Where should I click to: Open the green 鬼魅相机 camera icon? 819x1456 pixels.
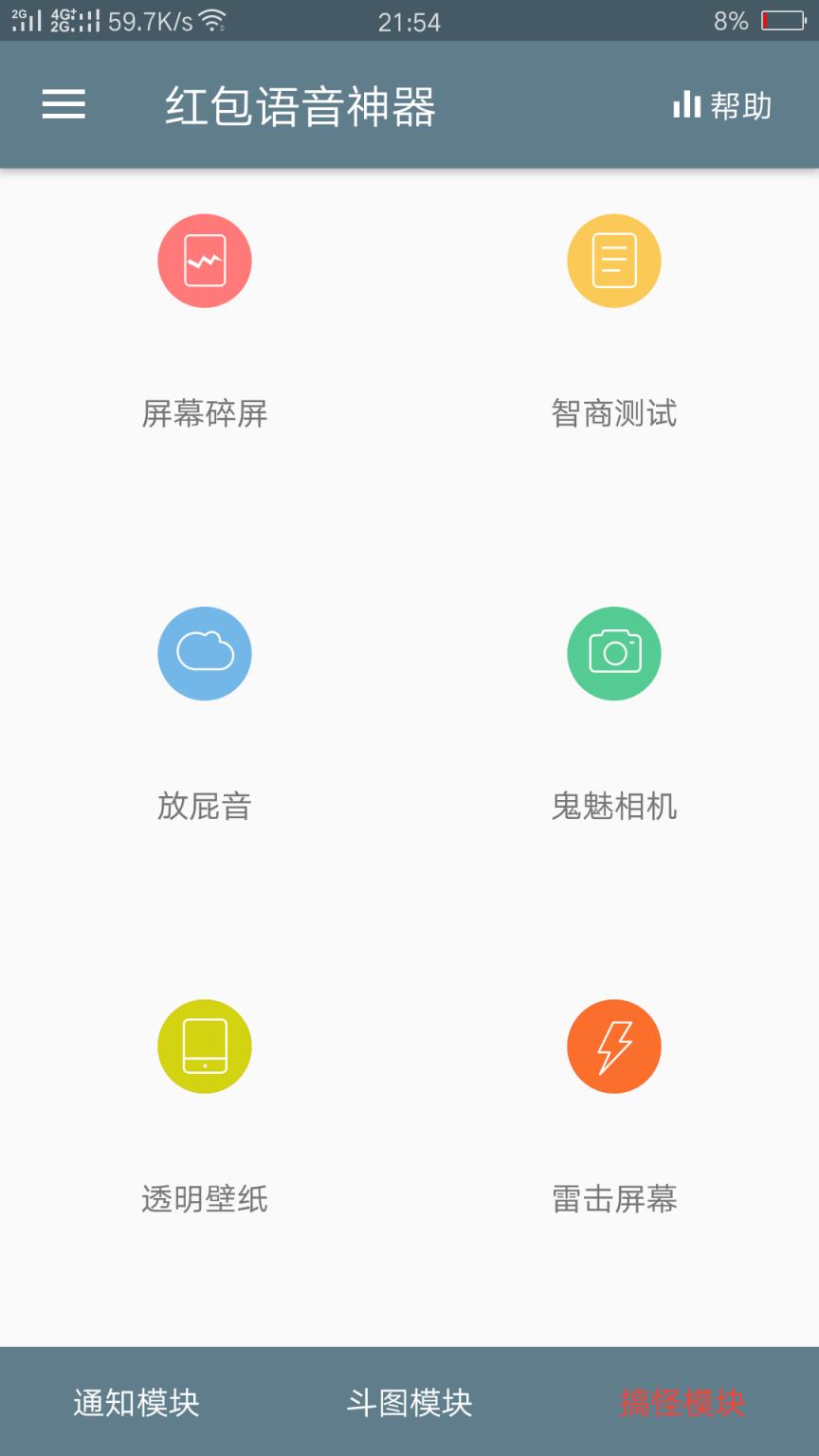click(613, 653)
